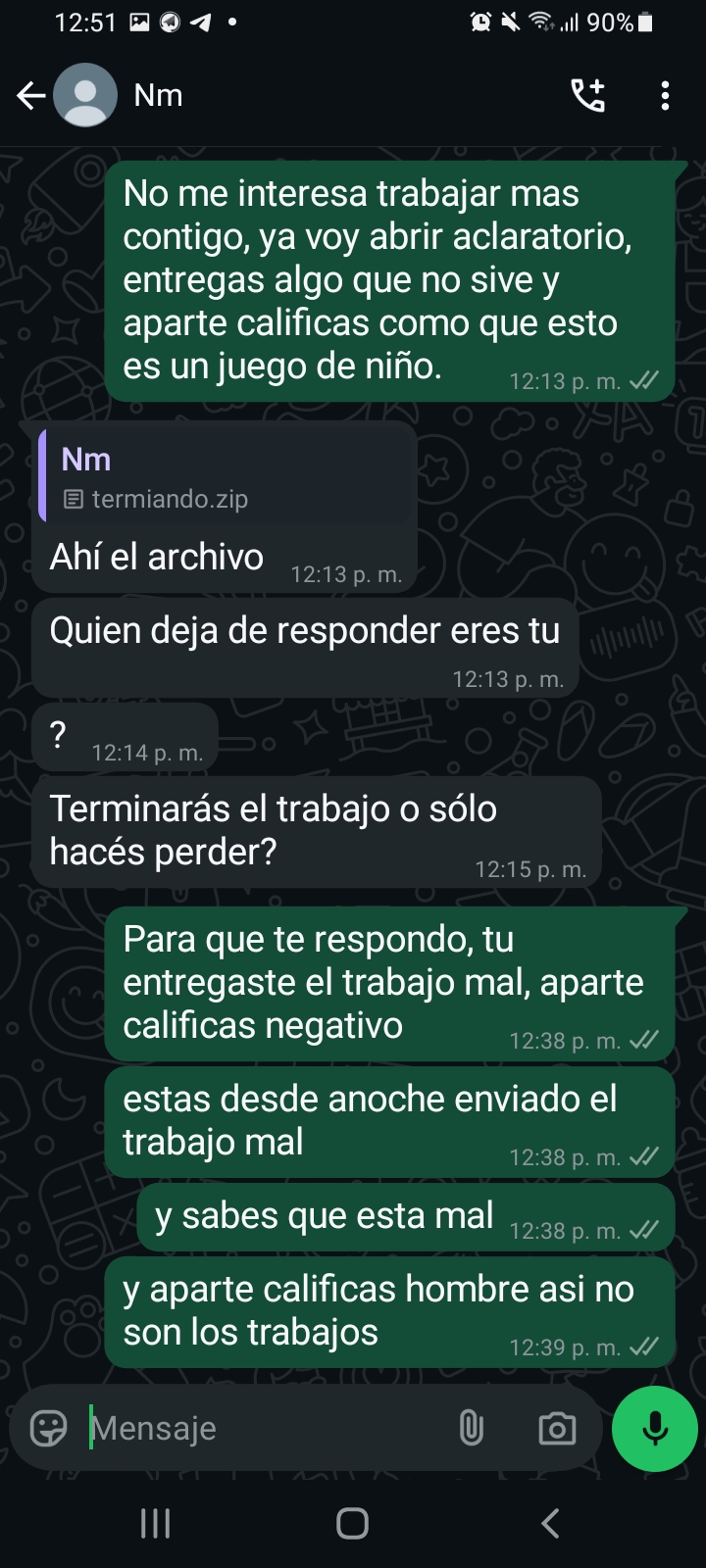Start a call with Nm
The image size is (706, 1568).
(x=588, y=95)
